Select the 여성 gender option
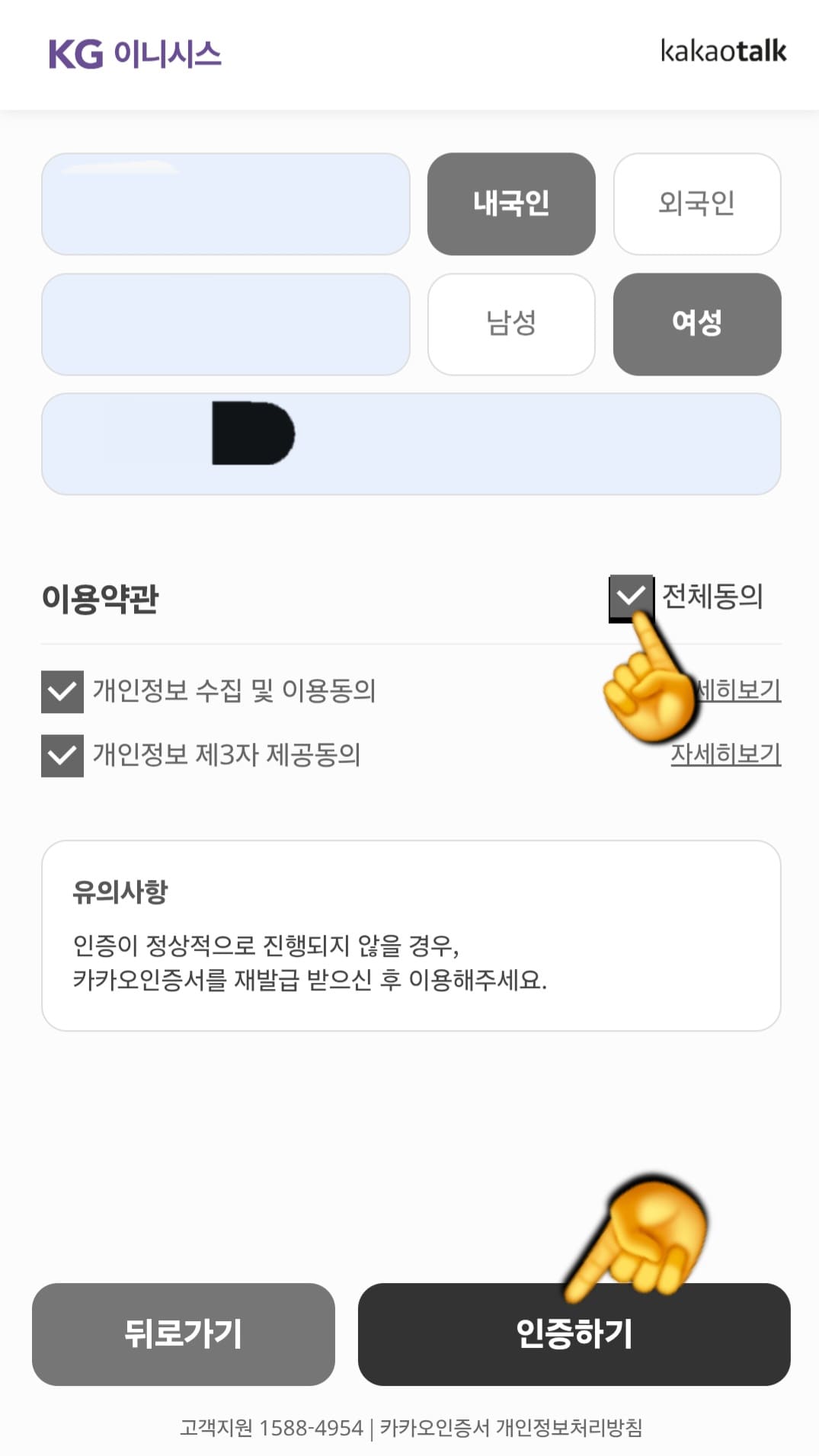 click(x=696, y=324)
